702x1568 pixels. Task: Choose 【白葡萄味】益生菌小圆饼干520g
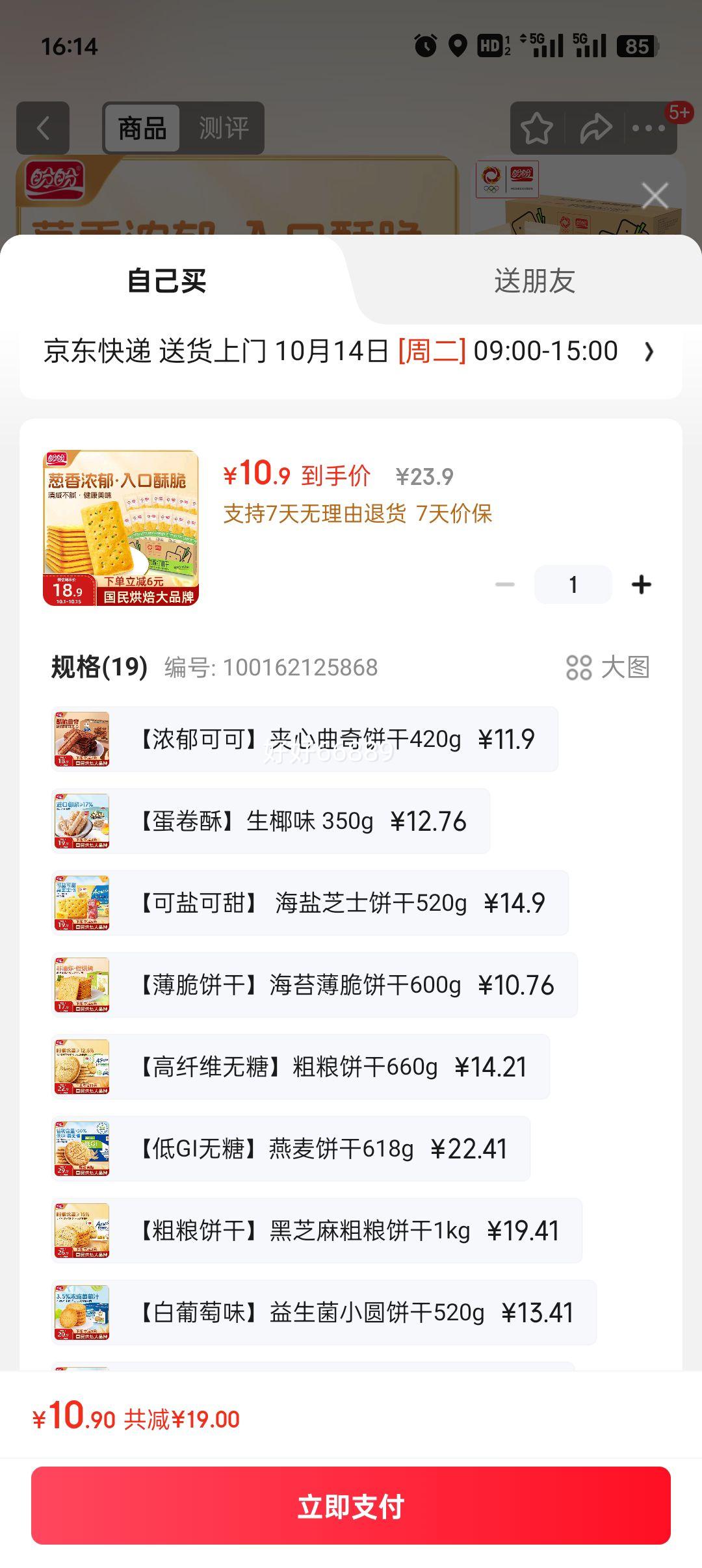[x=324, y=1313]
